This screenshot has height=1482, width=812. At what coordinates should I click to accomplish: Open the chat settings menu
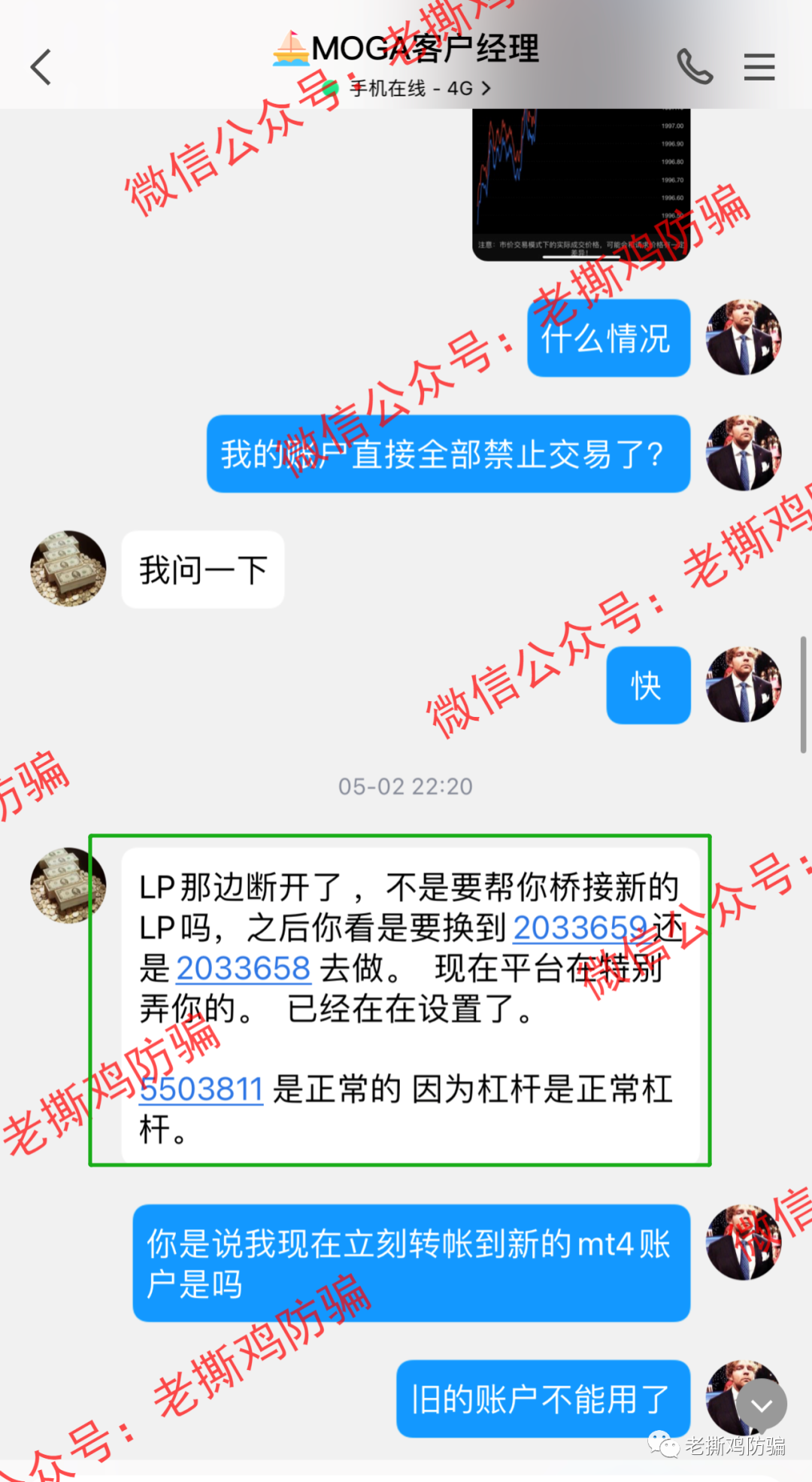tap(759, 67)
